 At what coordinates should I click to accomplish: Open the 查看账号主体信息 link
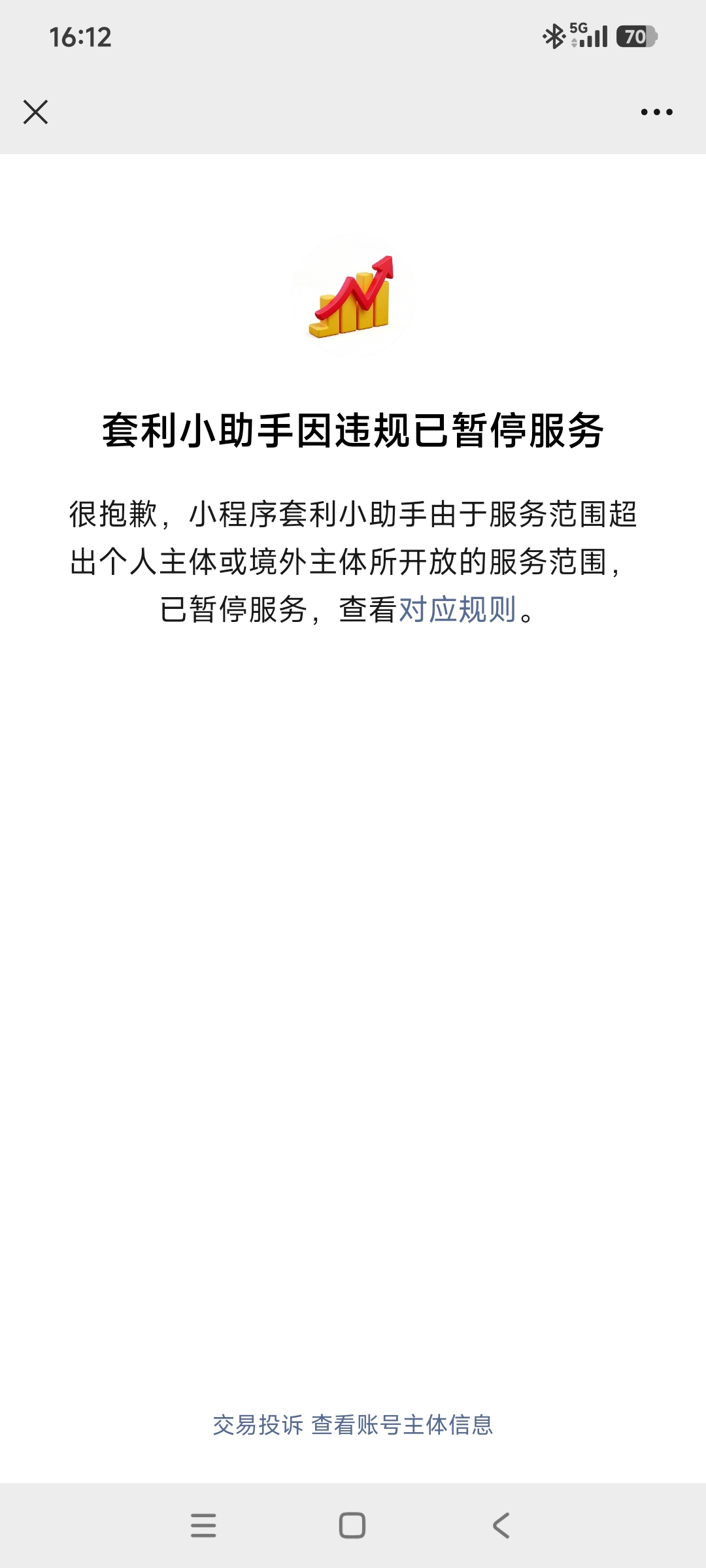[x=402, y=1425]
